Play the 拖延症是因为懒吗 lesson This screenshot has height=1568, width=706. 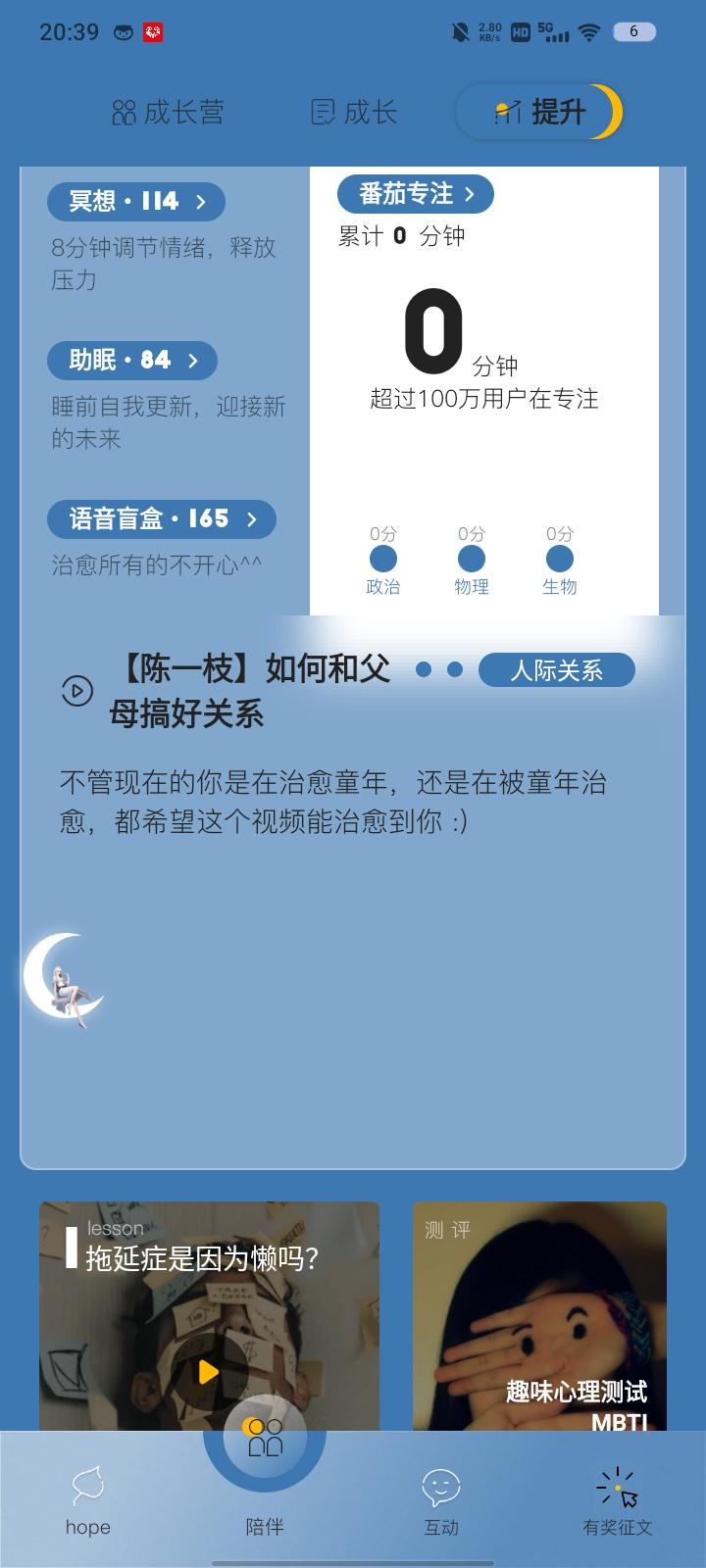208,1372
